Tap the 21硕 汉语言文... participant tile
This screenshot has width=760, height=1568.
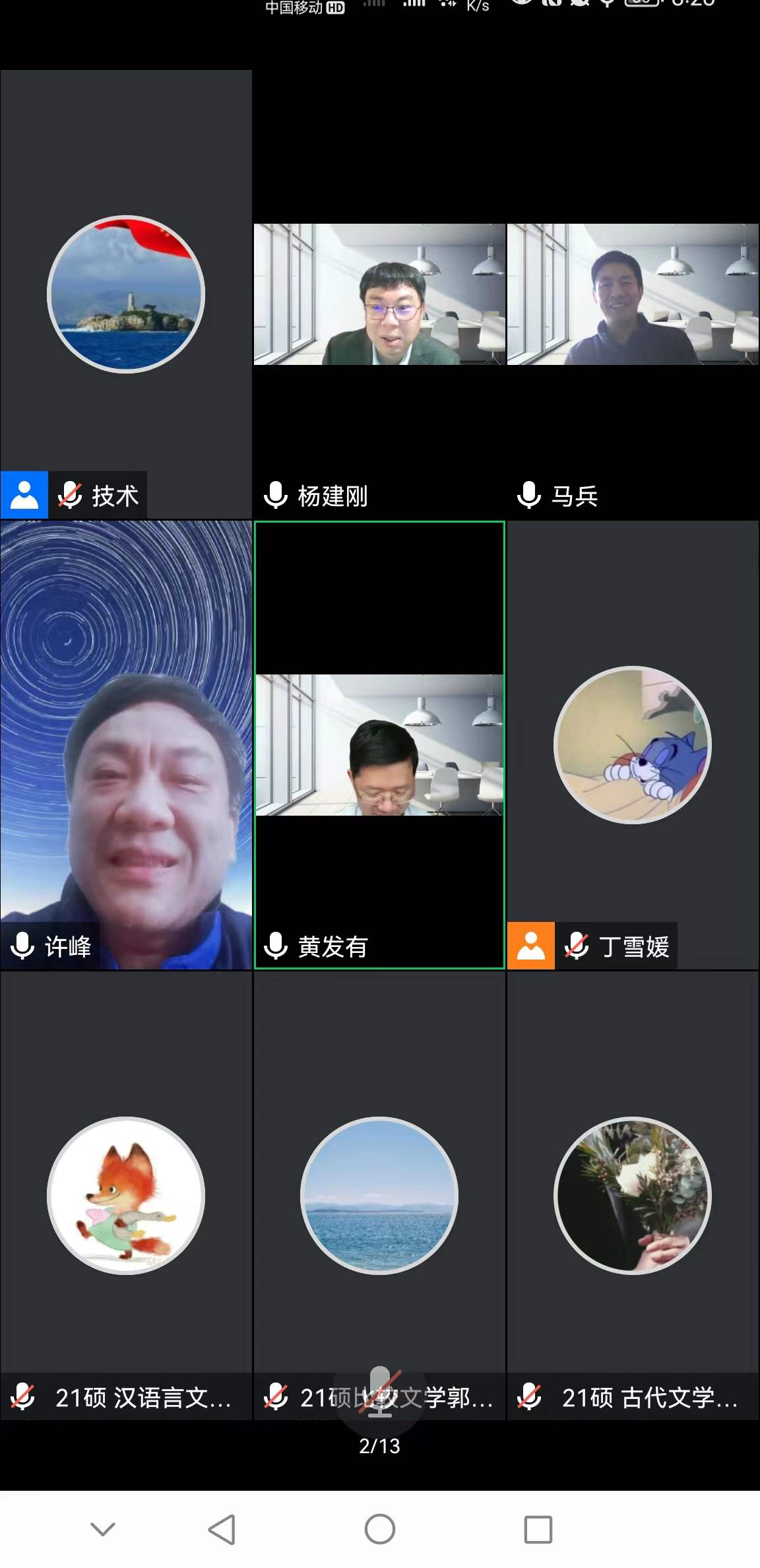[125, 1195]
